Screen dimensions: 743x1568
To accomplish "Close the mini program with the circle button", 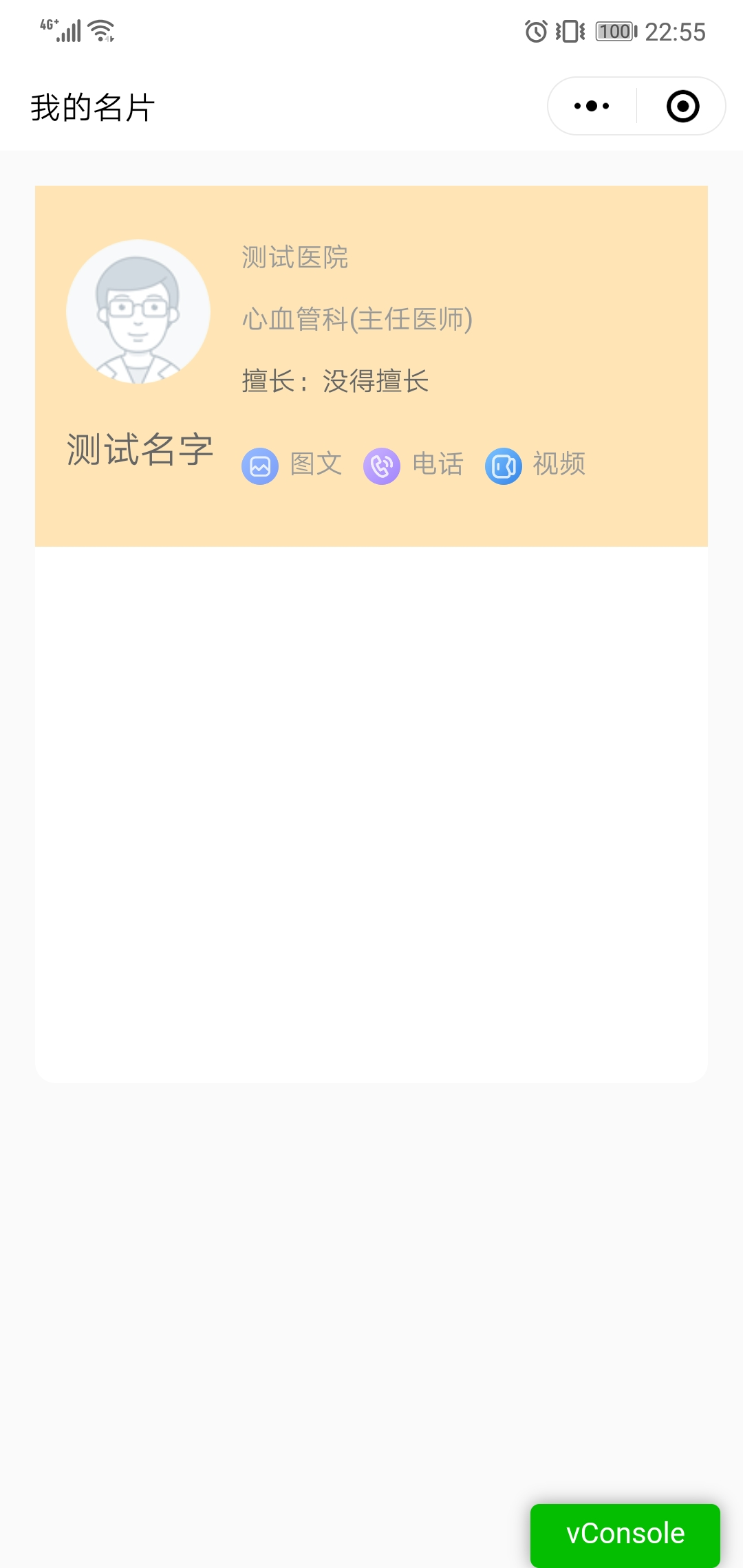I will 682,106.
